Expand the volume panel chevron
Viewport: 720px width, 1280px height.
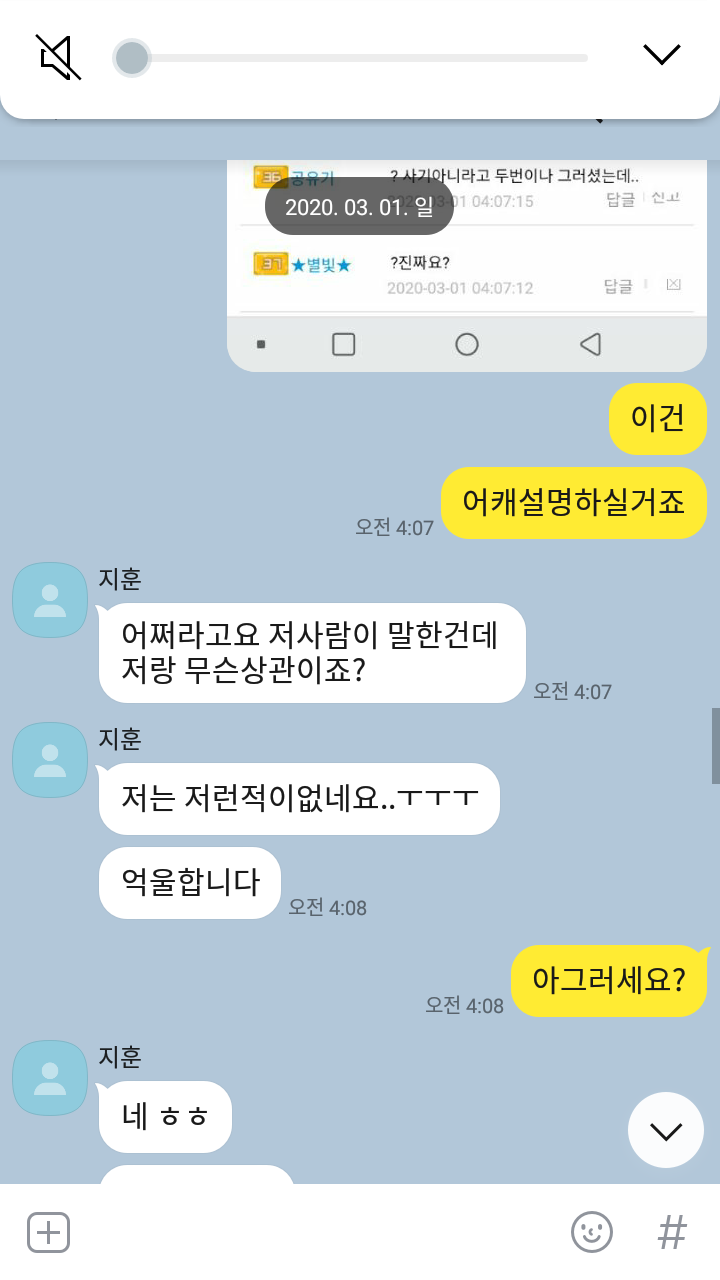click(661, 54)
